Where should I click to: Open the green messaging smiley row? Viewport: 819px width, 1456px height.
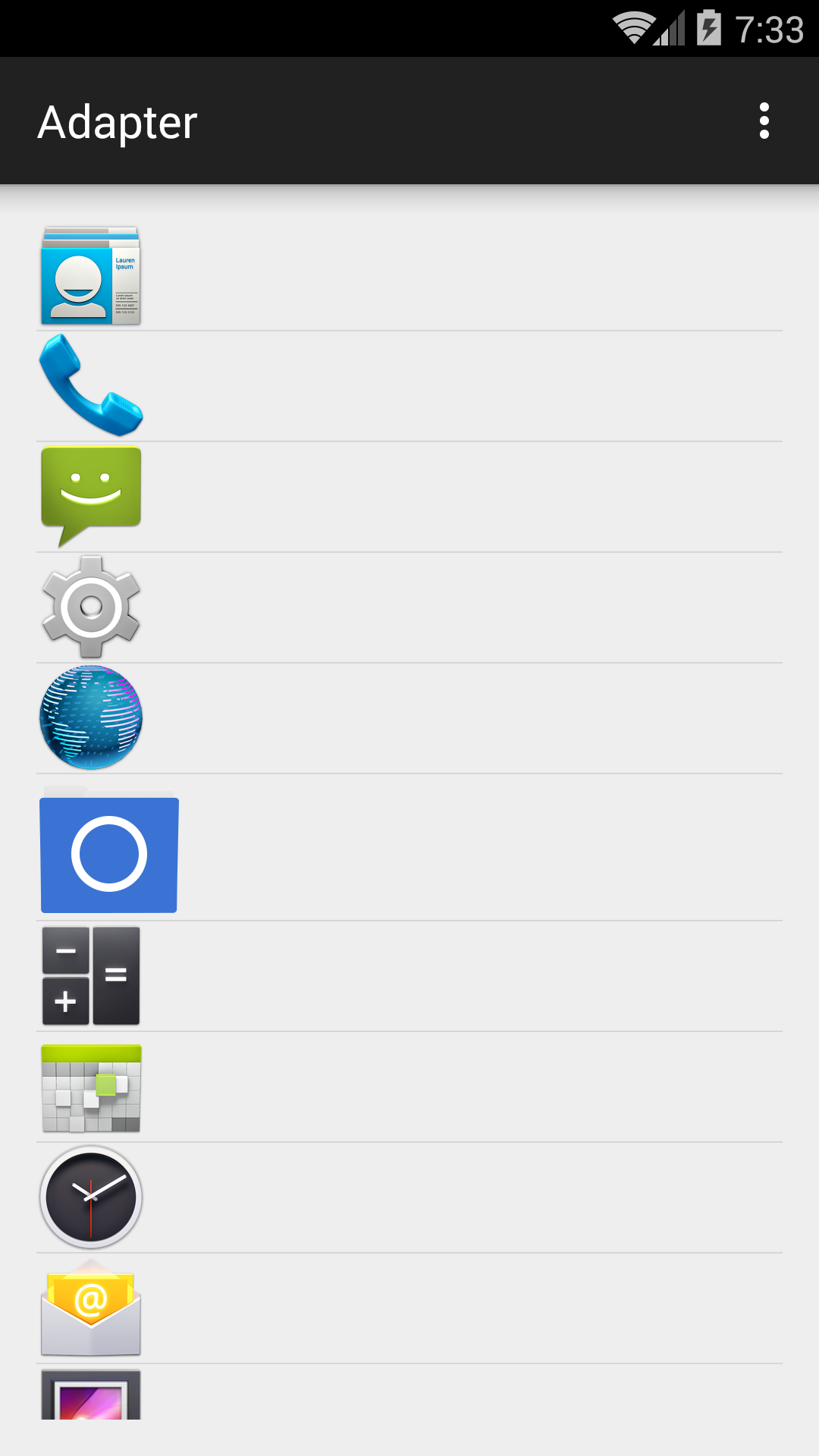(409, 497)
